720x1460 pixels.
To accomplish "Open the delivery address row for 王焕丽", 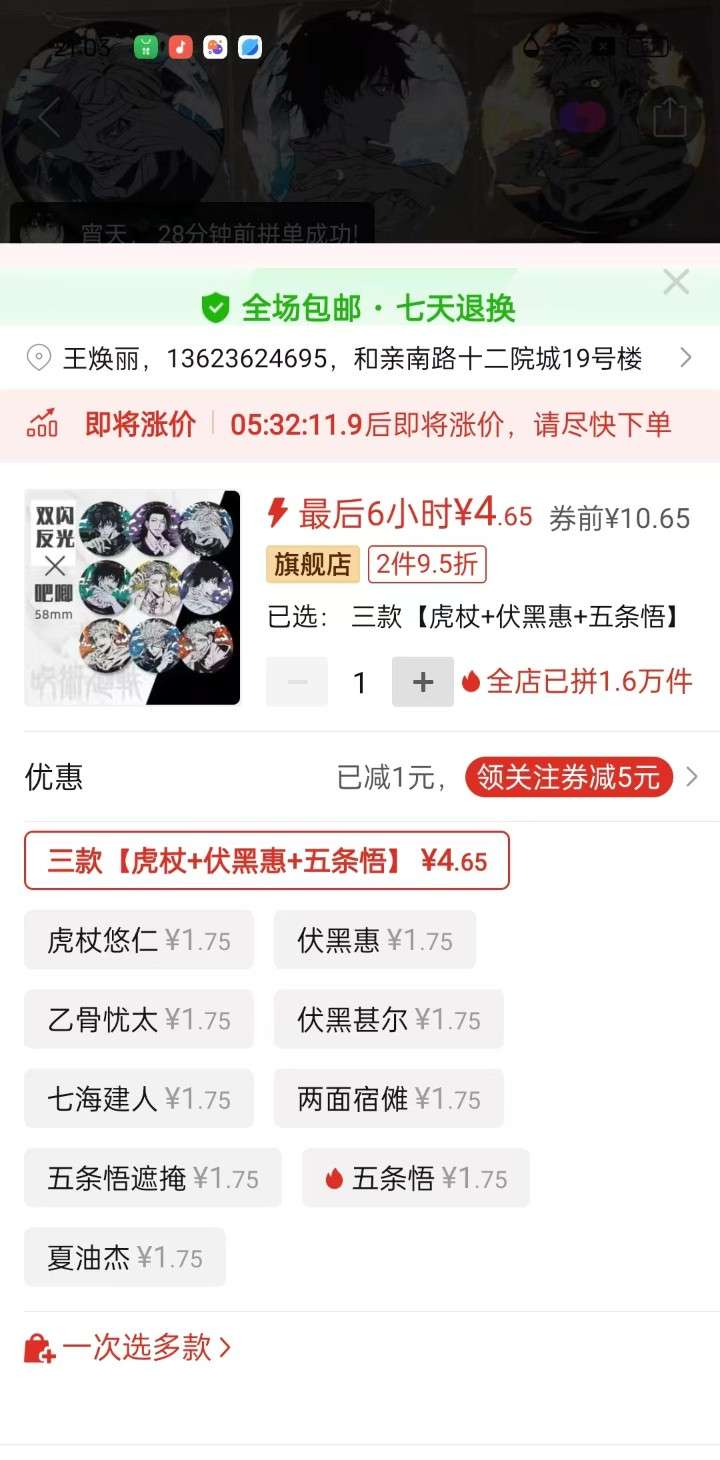I will click(x=360, y=358).
